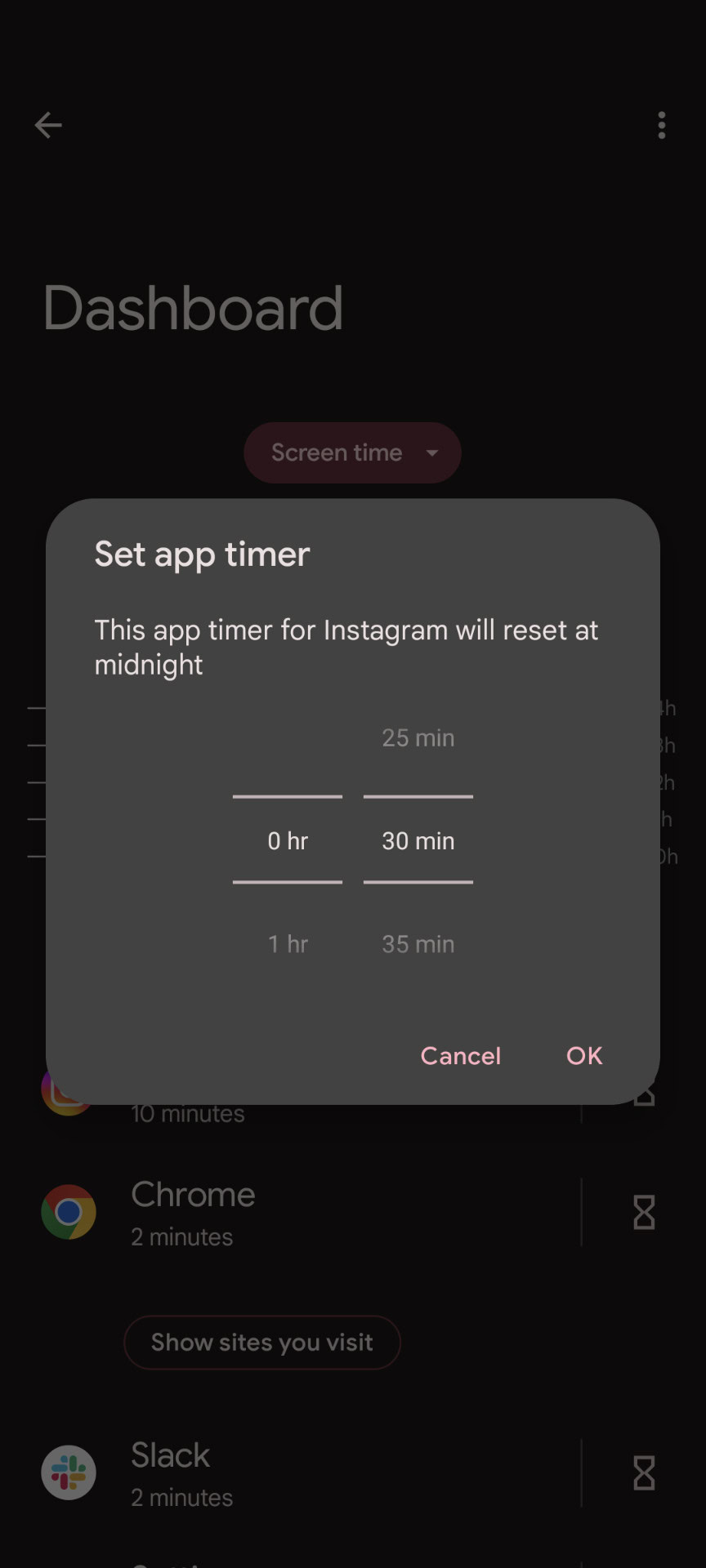Cancel the app timer dialog
Screen dimensions: 706x1568
(x=460, y=1055)
